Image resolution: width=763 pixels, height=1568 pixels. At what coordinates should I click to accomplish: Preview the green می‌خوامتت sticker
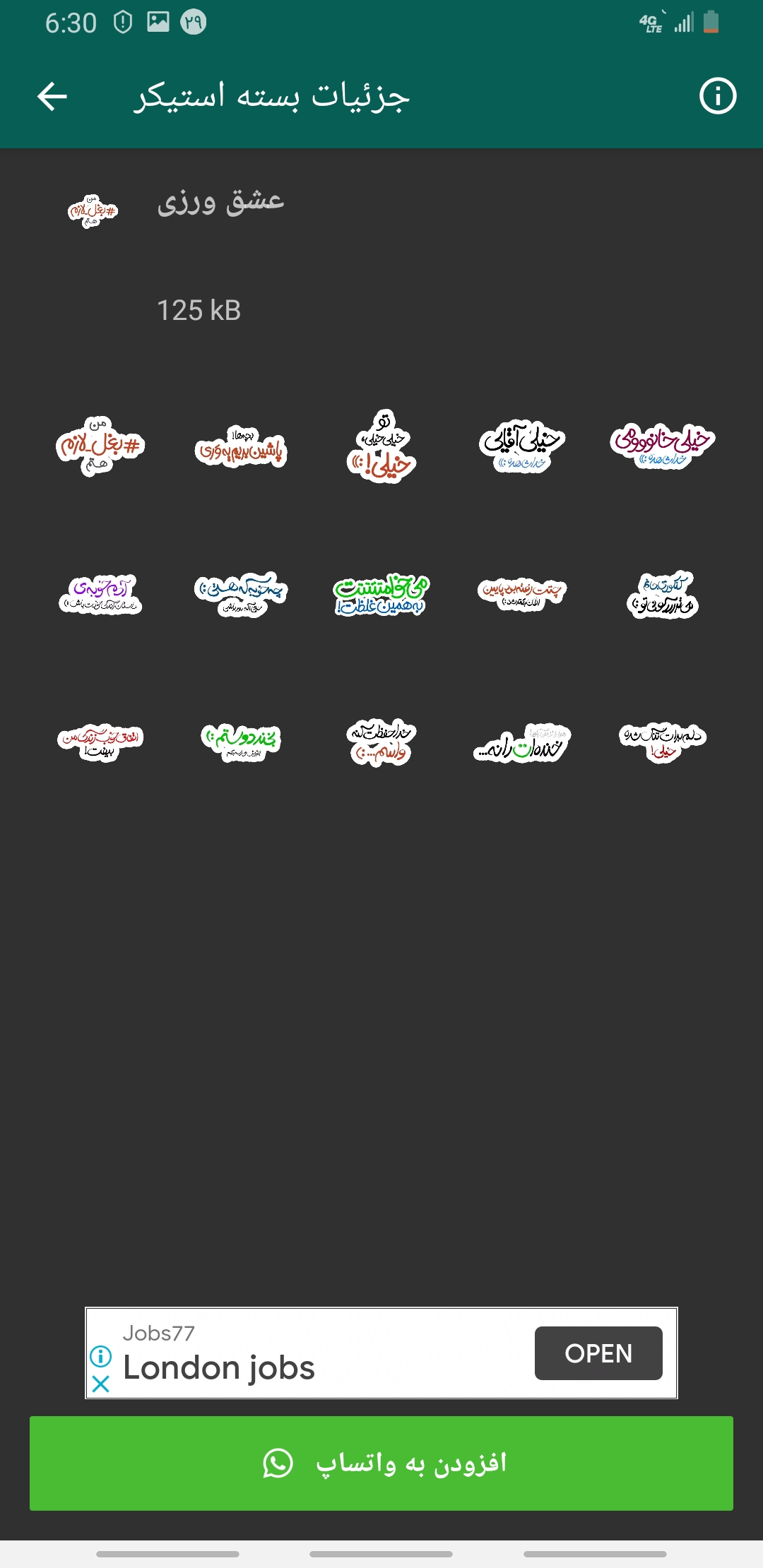pyautogui.click(x=381, y=595)
